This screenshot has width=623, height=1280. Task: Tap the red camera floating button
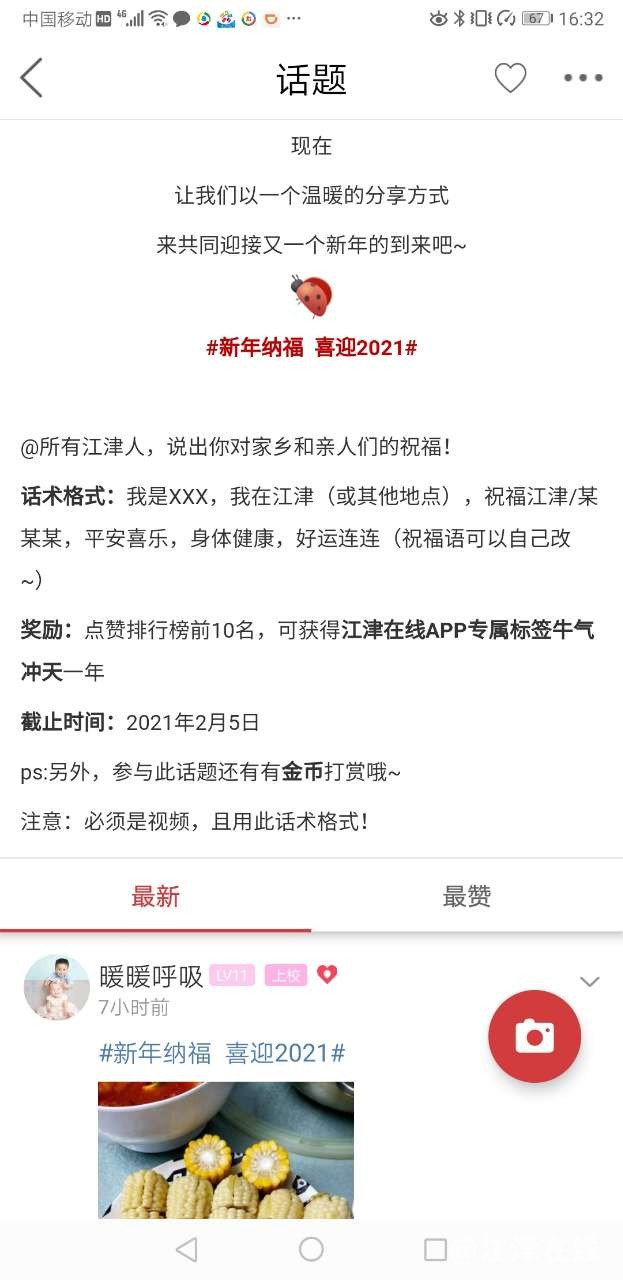tap(534, 1036)
